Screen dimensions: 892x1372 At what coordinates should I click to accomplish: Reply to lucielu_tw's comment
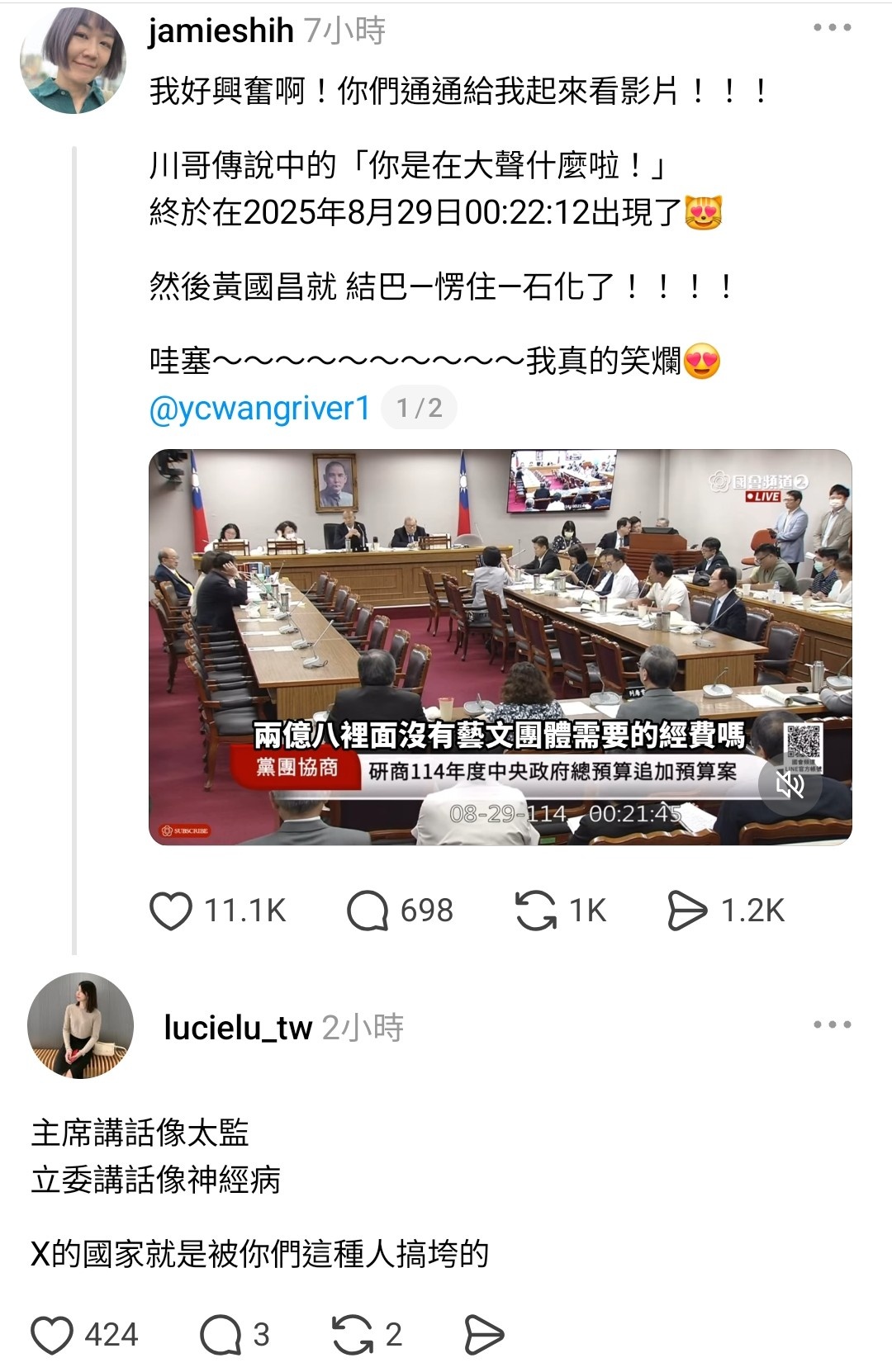click(x=221, y=1335)
